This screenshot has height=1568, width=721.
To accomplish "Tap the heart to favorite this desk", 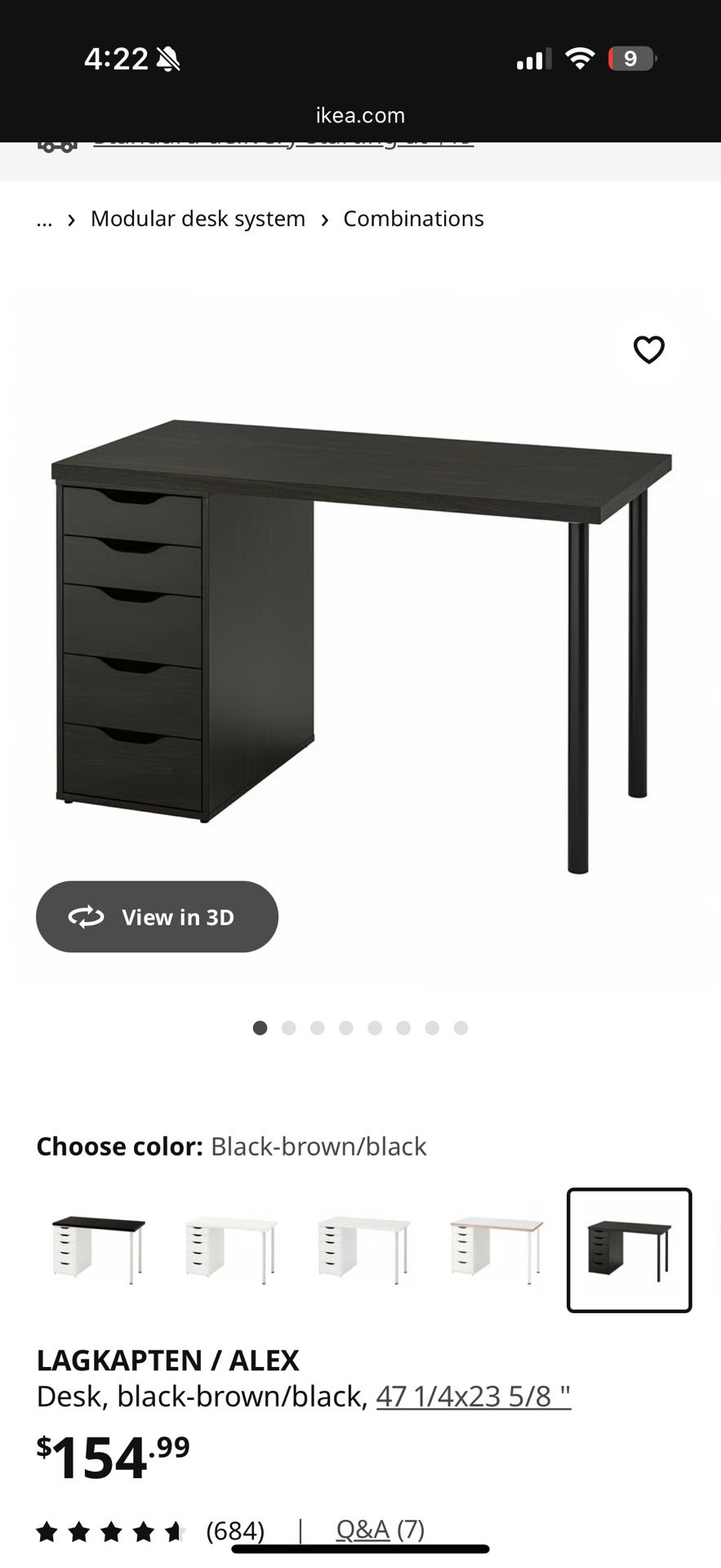I will 649,350.
